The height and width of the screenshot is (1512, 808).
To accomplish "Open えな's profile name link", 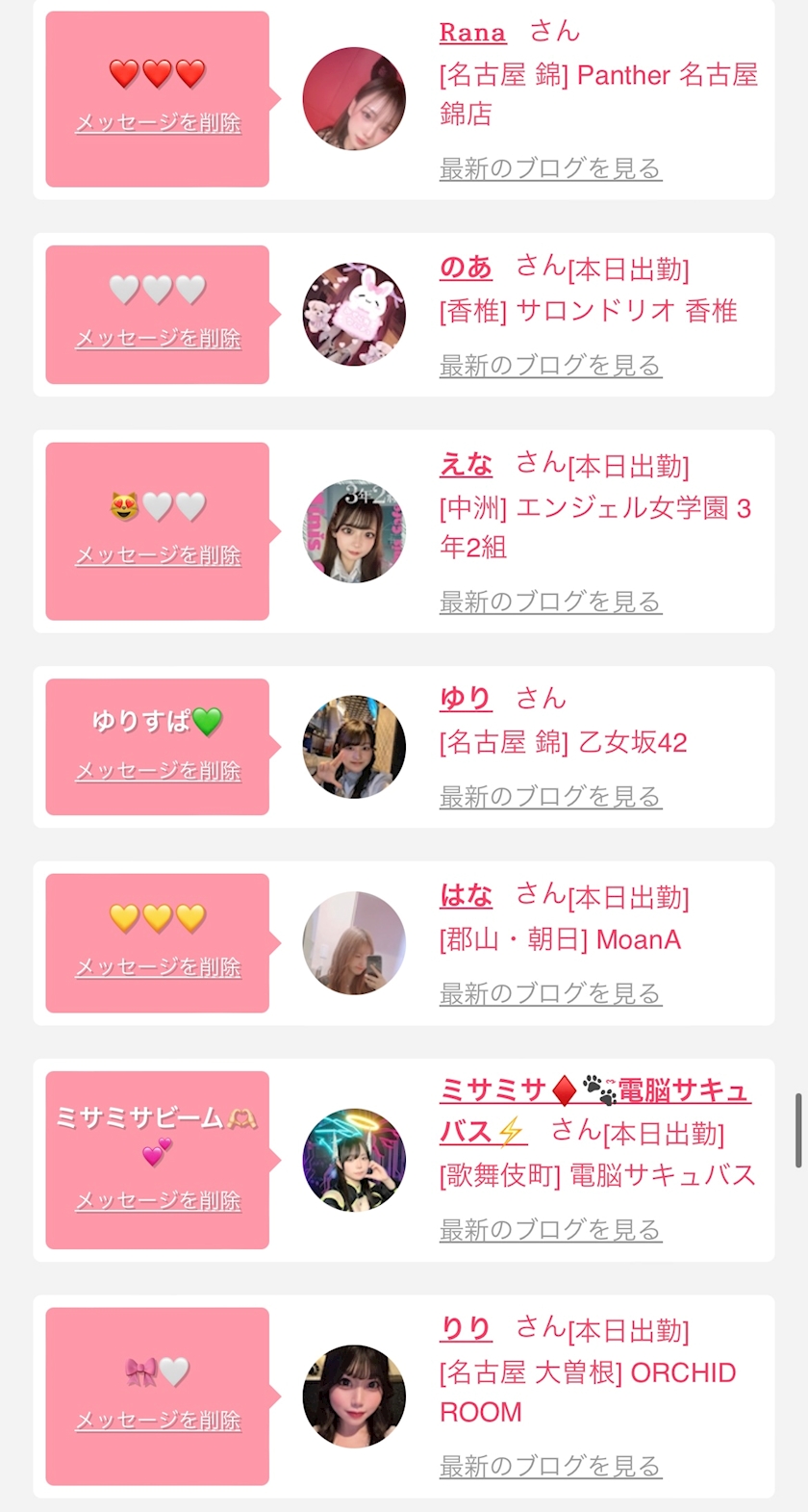I will pyautogui.click(x=466, y=465).
